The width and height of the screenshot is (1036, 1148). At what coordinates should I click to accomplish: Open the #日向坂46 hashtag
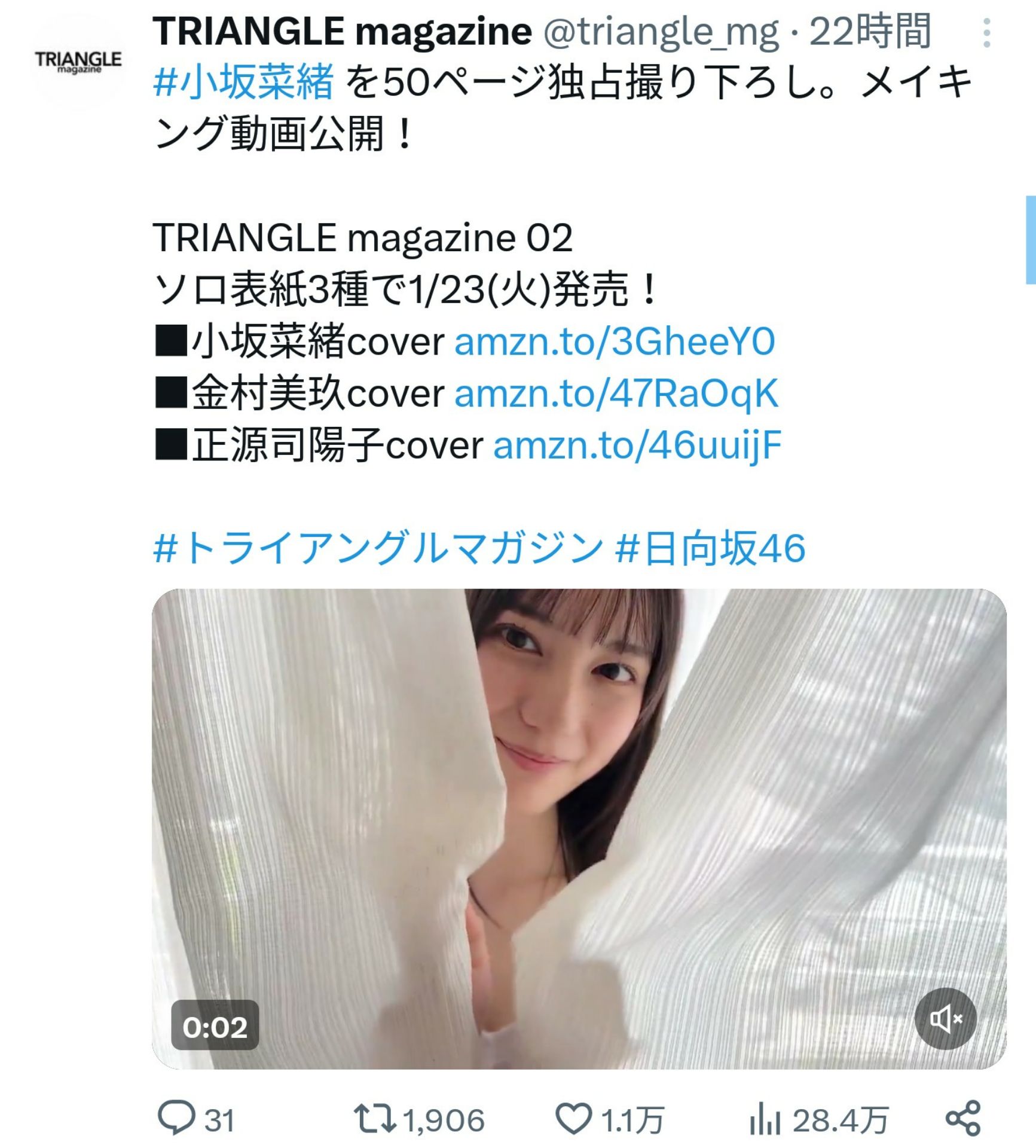click(710, 548)
